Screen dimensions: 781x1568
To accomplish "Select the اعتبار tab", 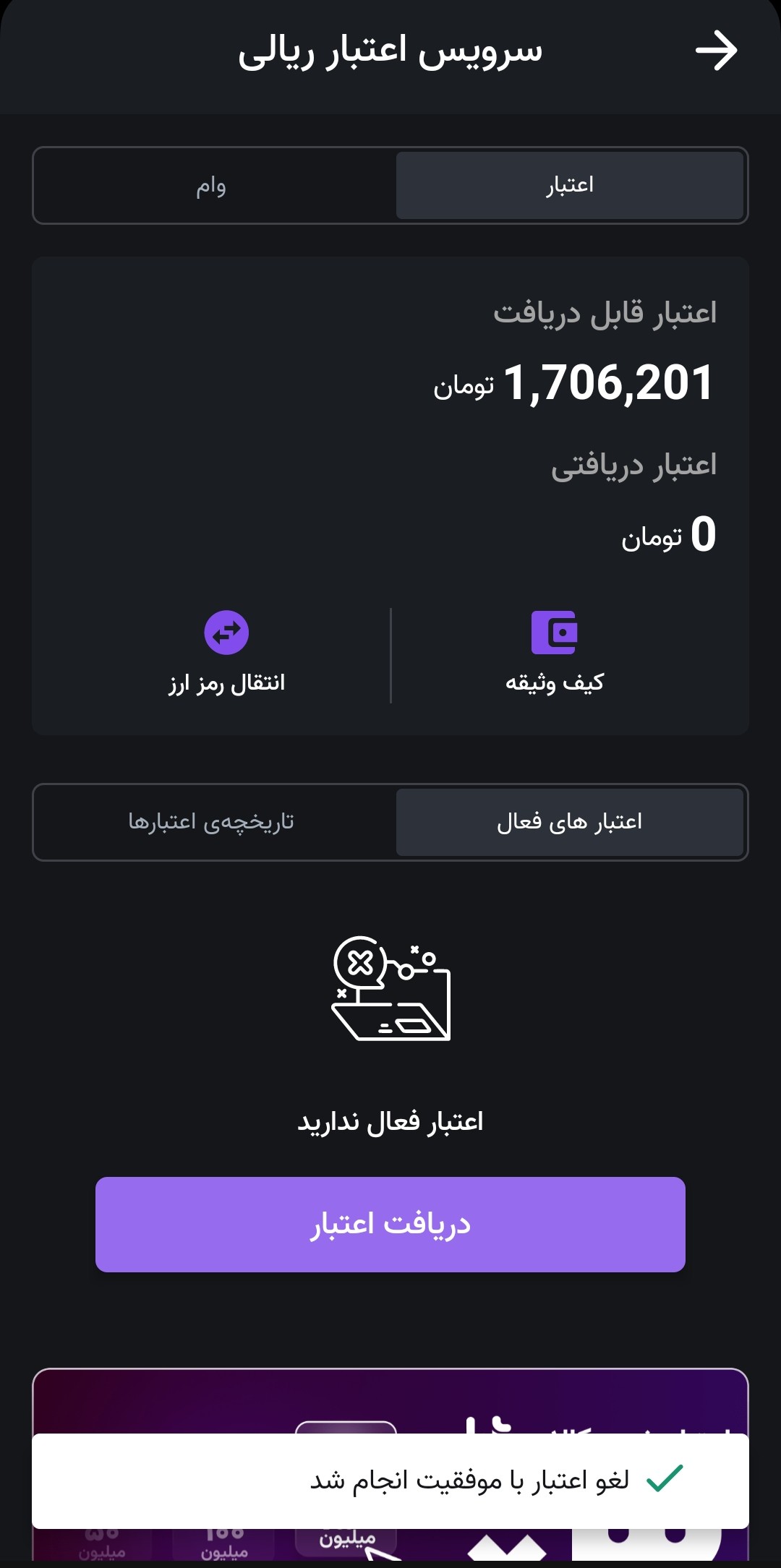I will coord(570,186).
